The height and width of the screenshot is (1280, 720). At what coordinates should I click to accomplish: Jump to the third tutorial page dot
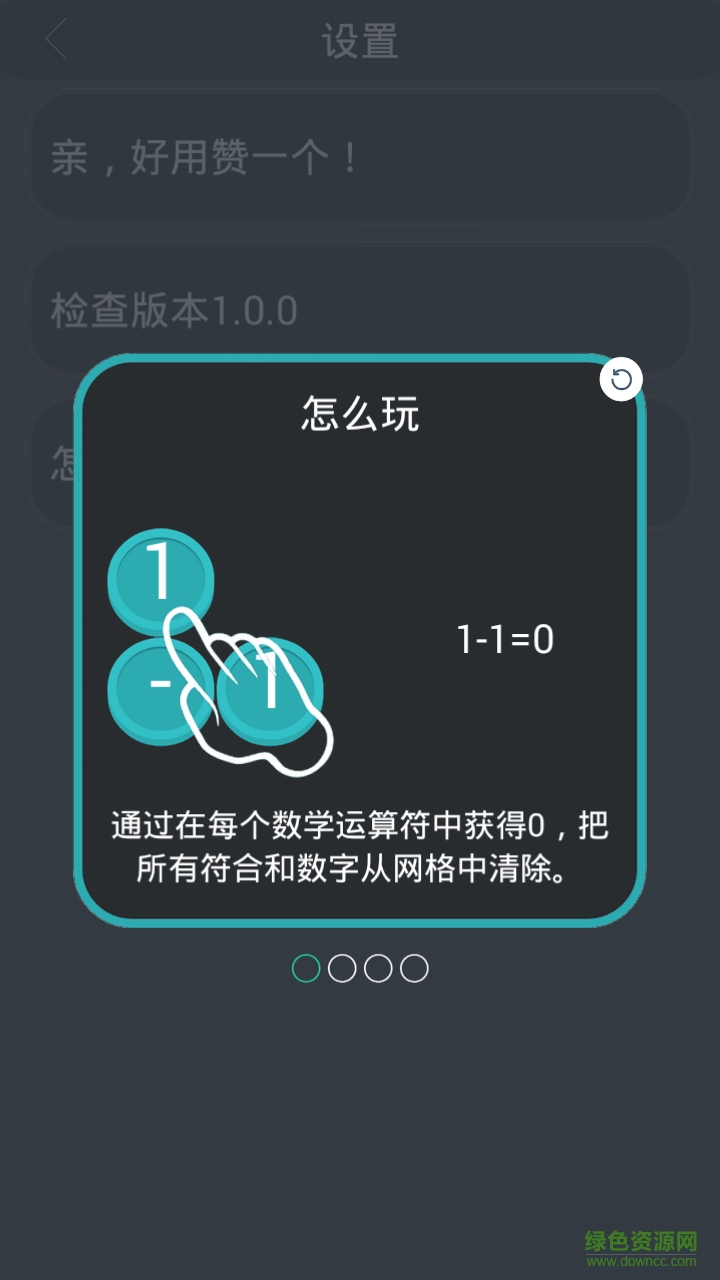(378, 968)
